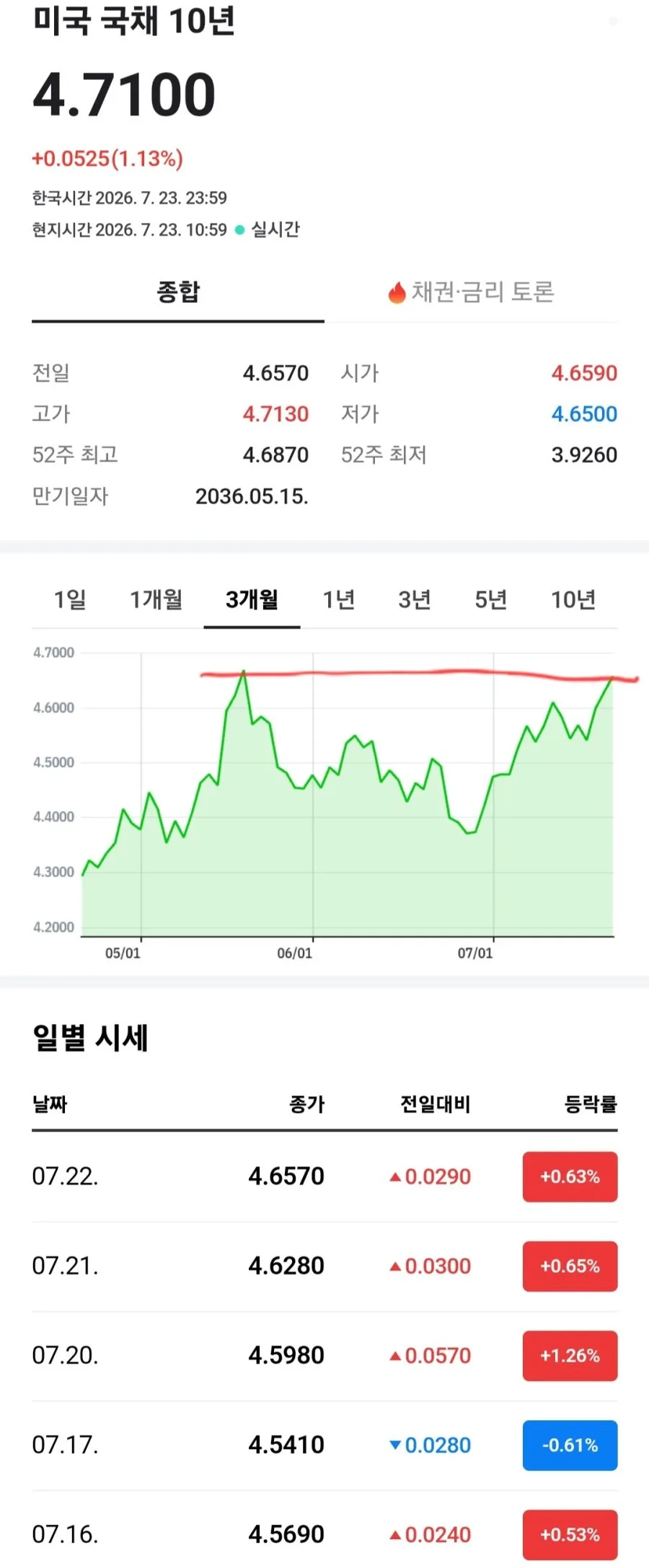Open the 채권·금리 토론 tab
Viewport: 649px width, 1568px height.
click(x=471, y=292)
